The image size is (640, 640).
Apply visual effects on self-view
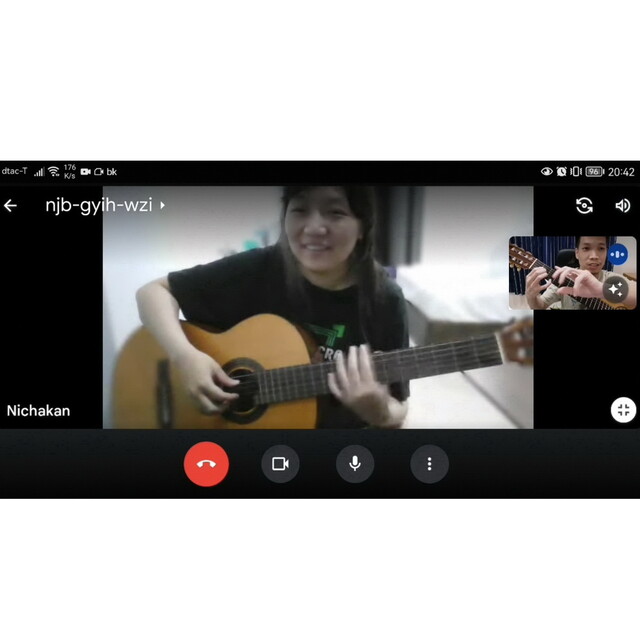pyautogui.click(x=616, y=290)
